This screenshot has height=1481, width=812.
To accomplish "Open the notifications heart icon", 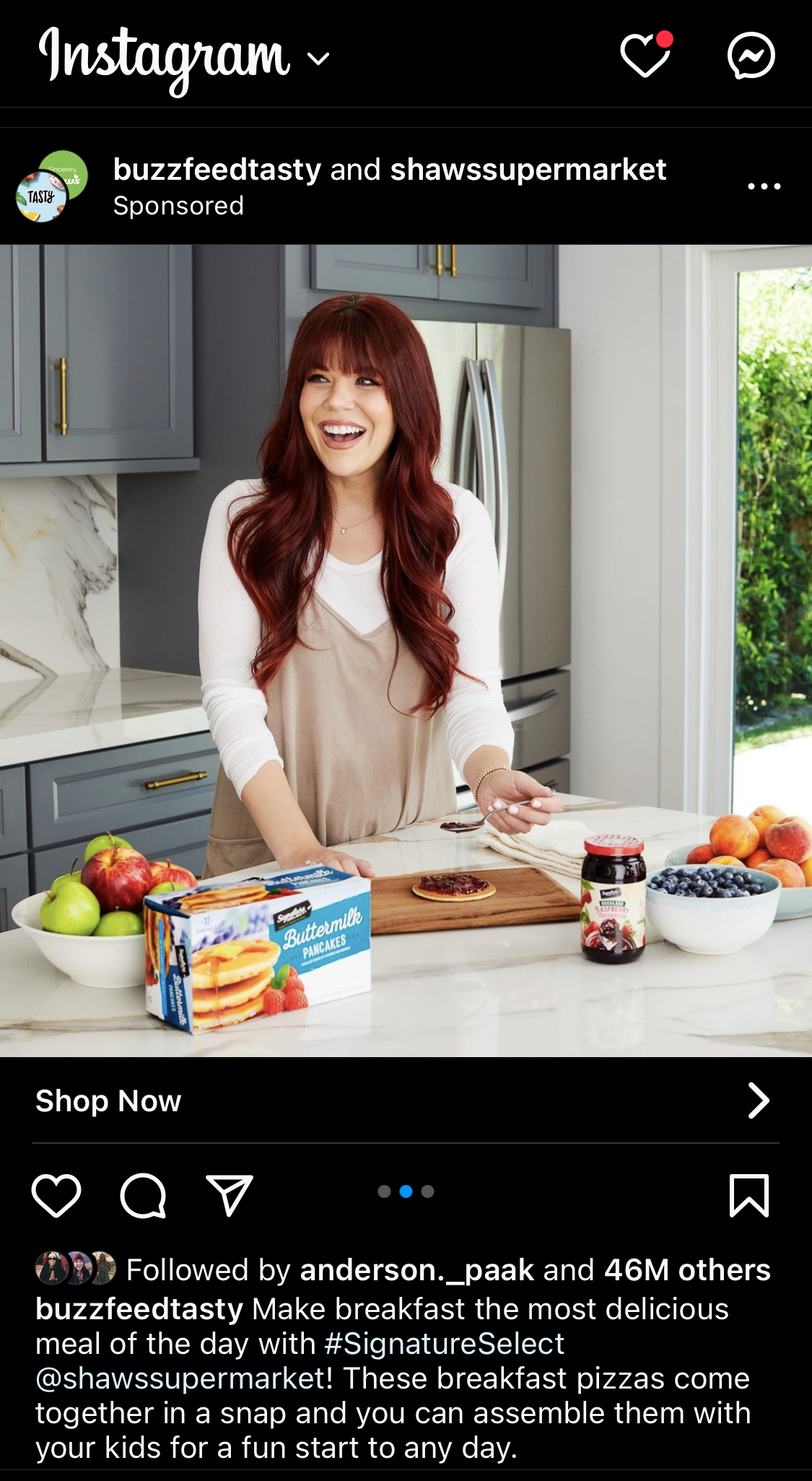I will (645, 55).
